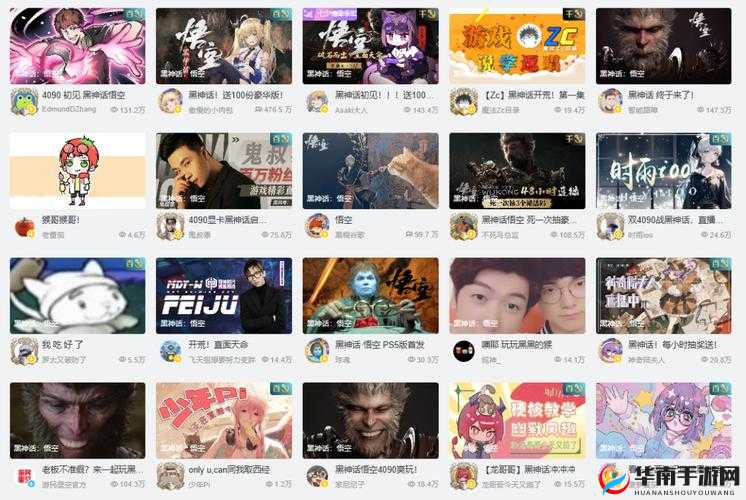Open the live room '【Zc】黑神话开荒'
Screen dimensions: 746x500
[517, 45]
